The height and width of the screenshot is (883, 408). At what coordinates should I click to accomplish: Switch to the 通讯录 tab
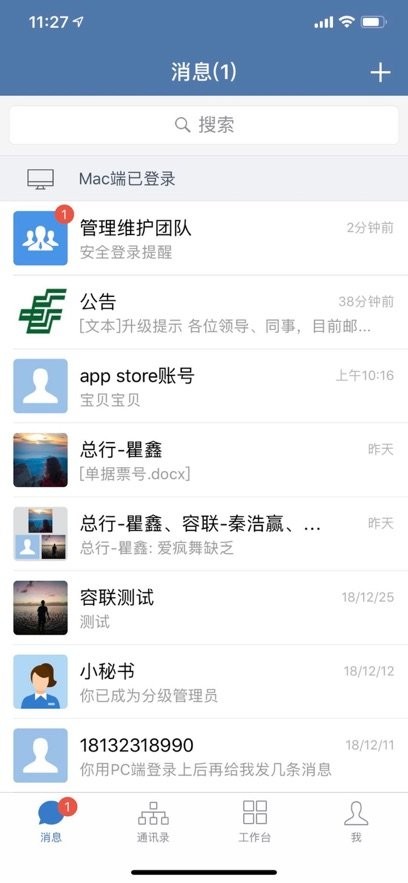point(153,822)
